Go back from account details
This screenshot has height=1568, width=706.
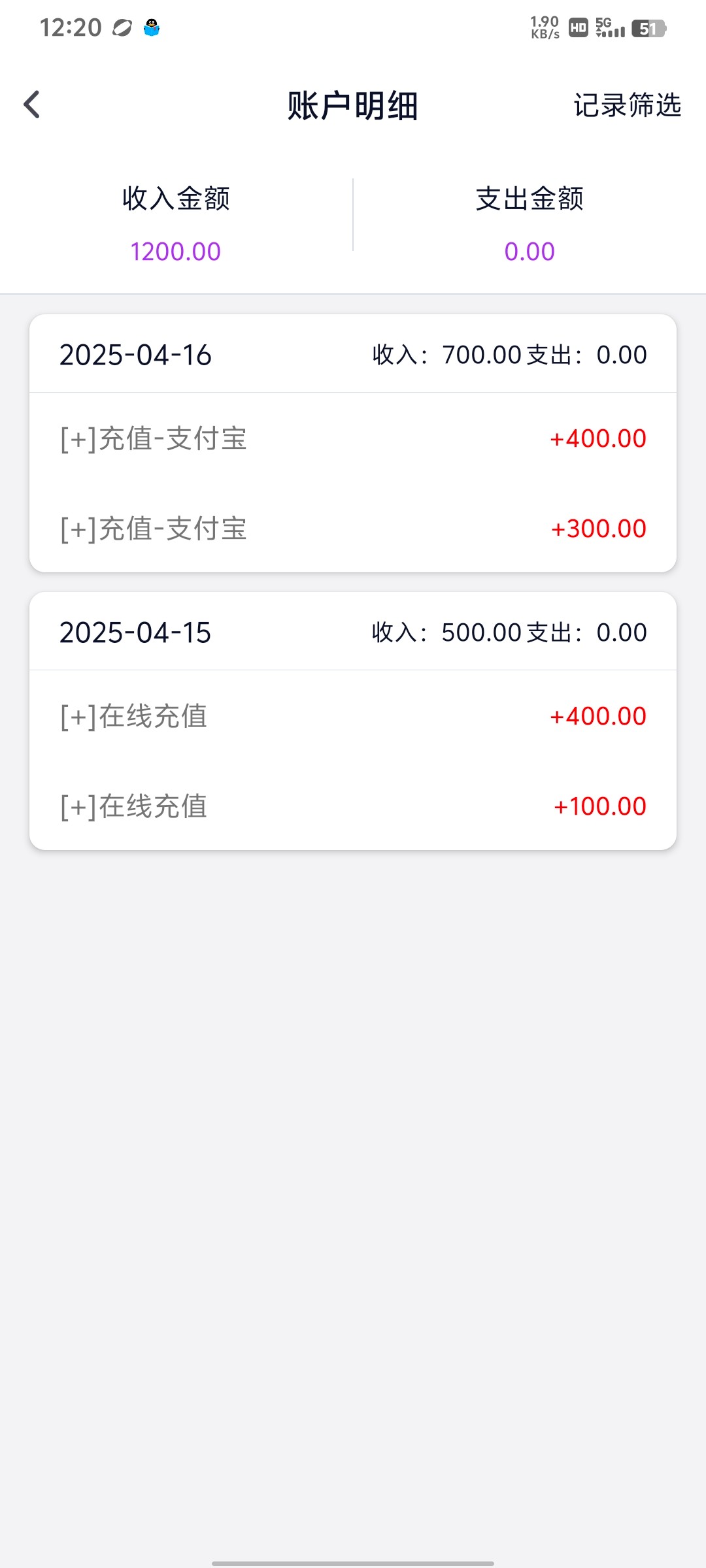click(32, 105)
